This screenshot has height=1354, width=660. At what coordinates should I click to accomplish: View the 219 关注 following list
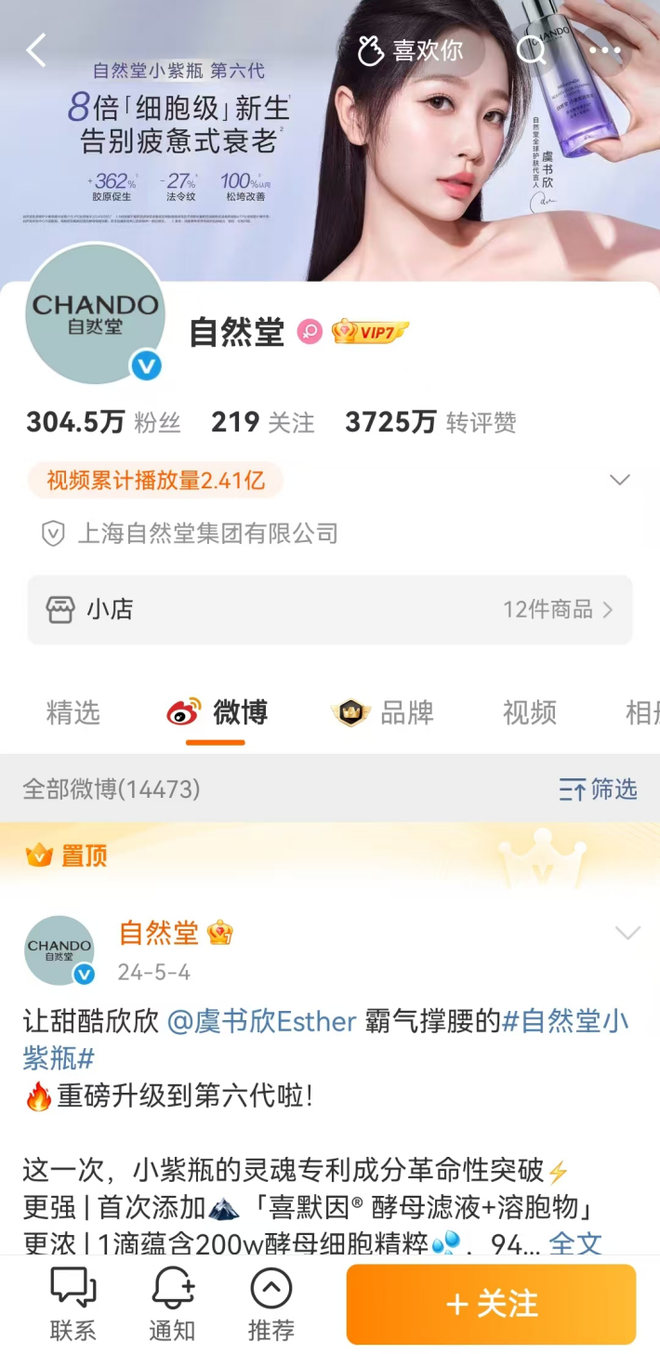coord(262,423)
